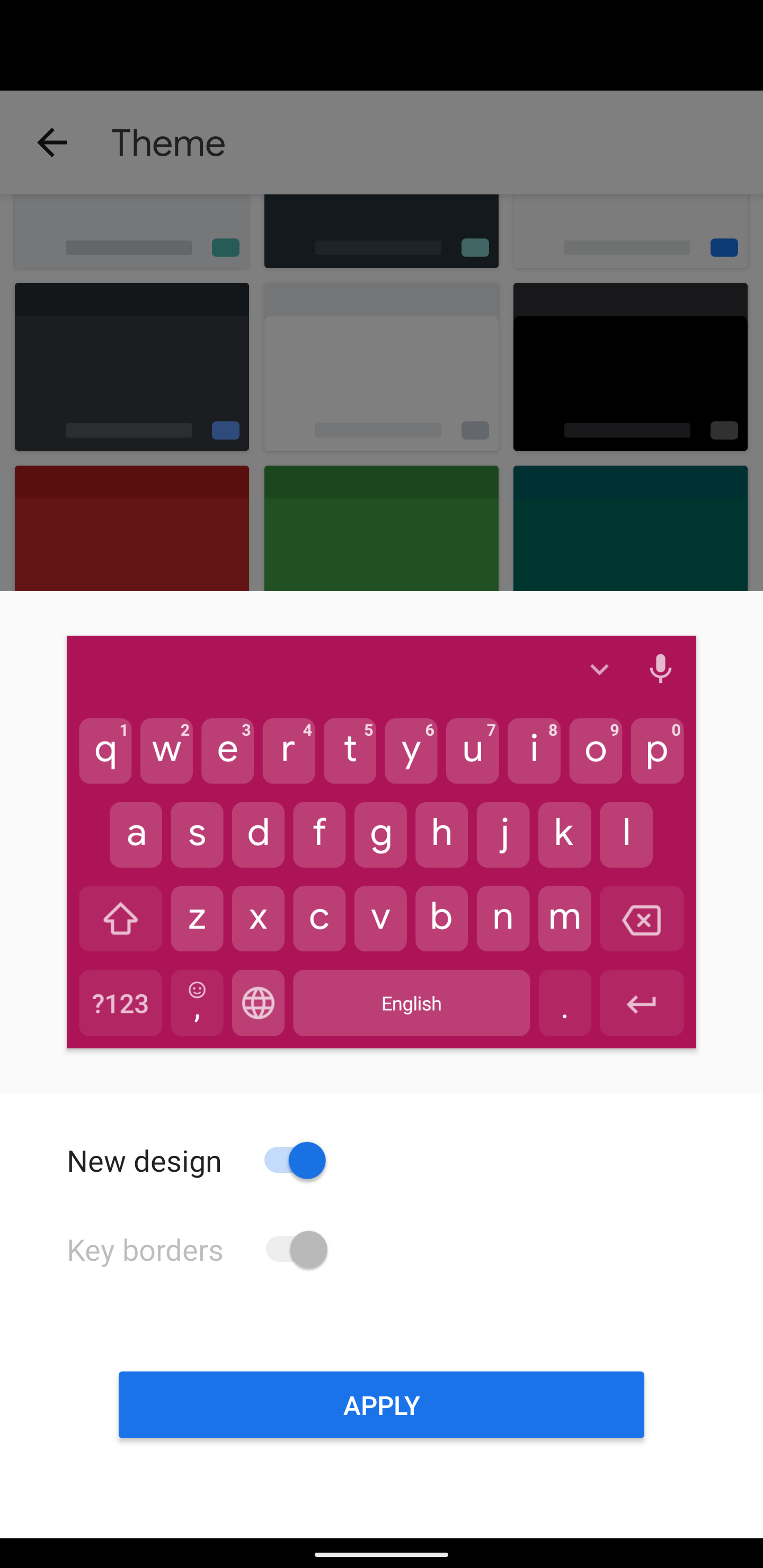Apply the selected pink theme

click(x=381, y=1405)
